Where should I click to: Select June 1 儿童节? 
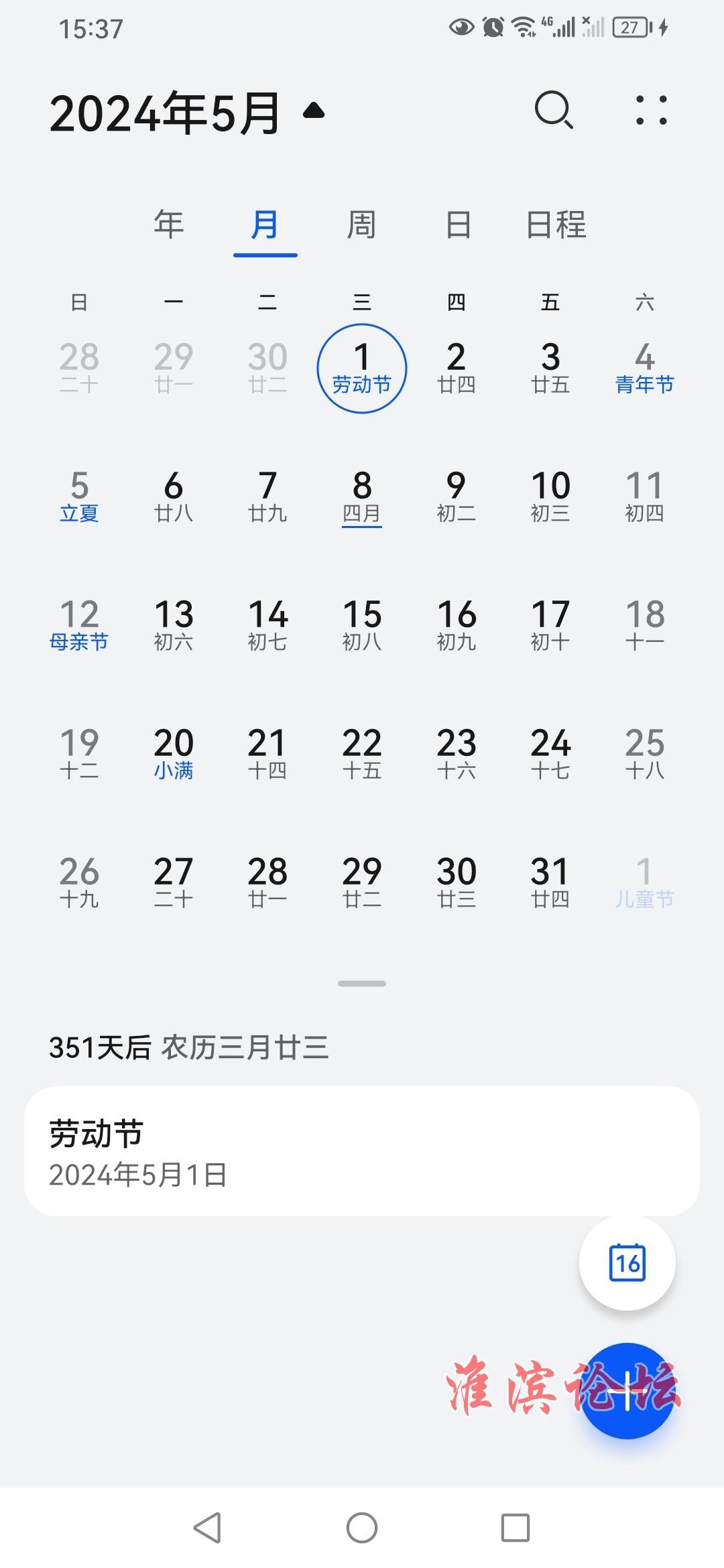click(644, 882)
